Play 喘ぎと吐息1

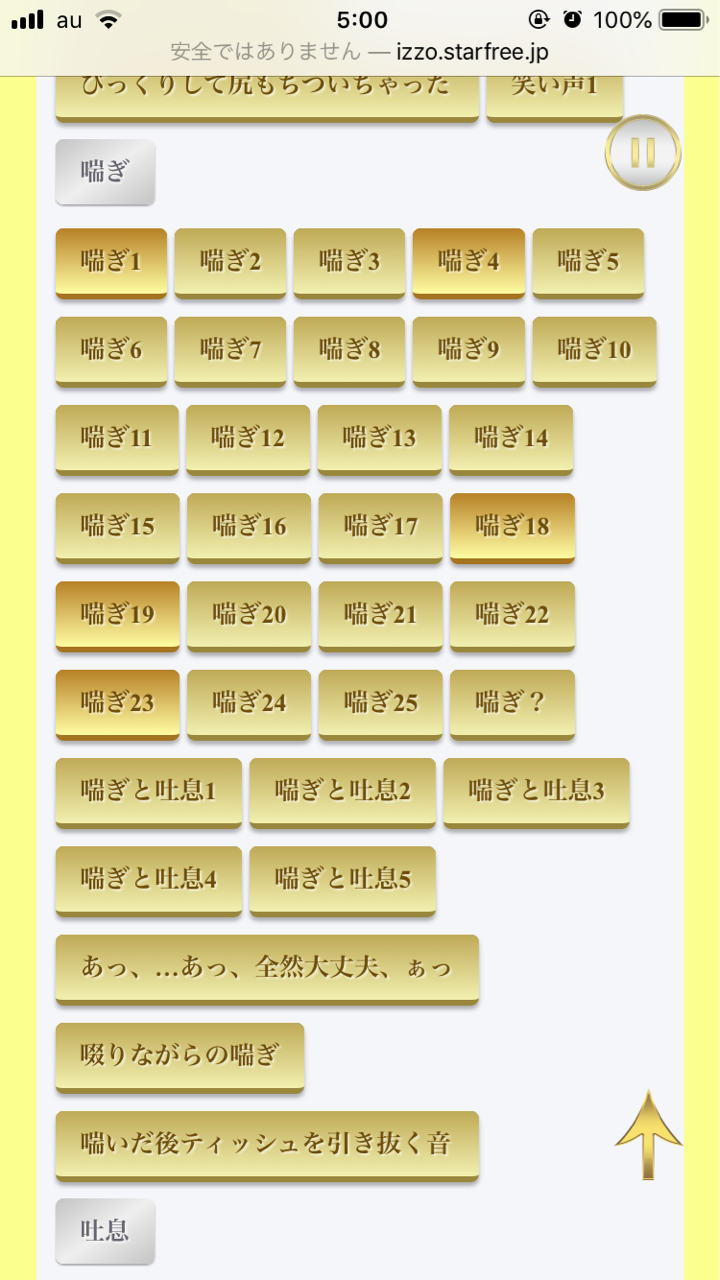[149, 792]
